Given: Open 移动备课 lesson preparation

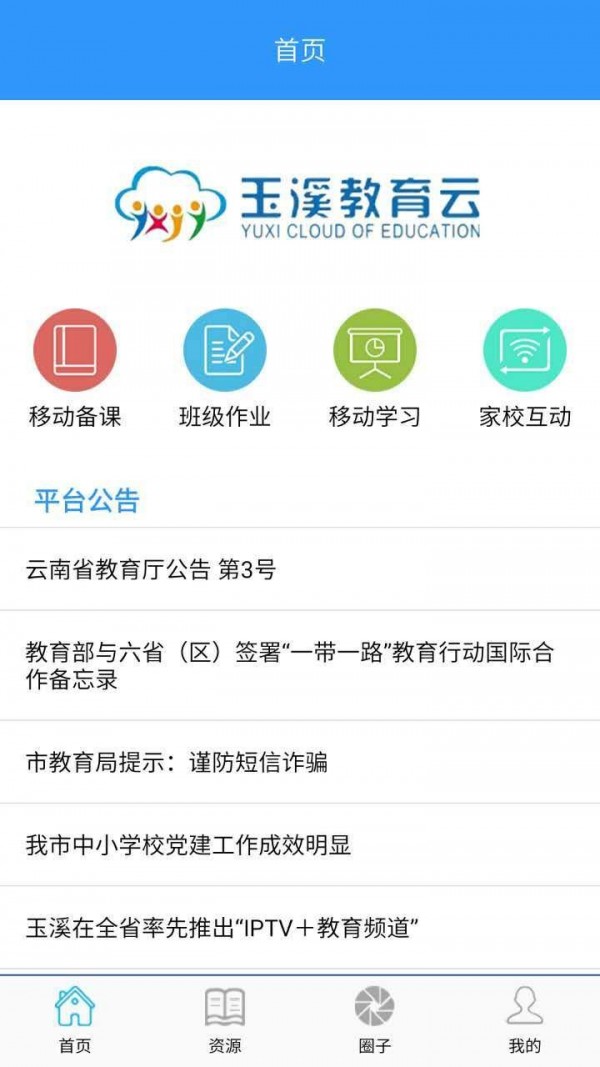Looking at the screenshot, I should pos(75,351).
